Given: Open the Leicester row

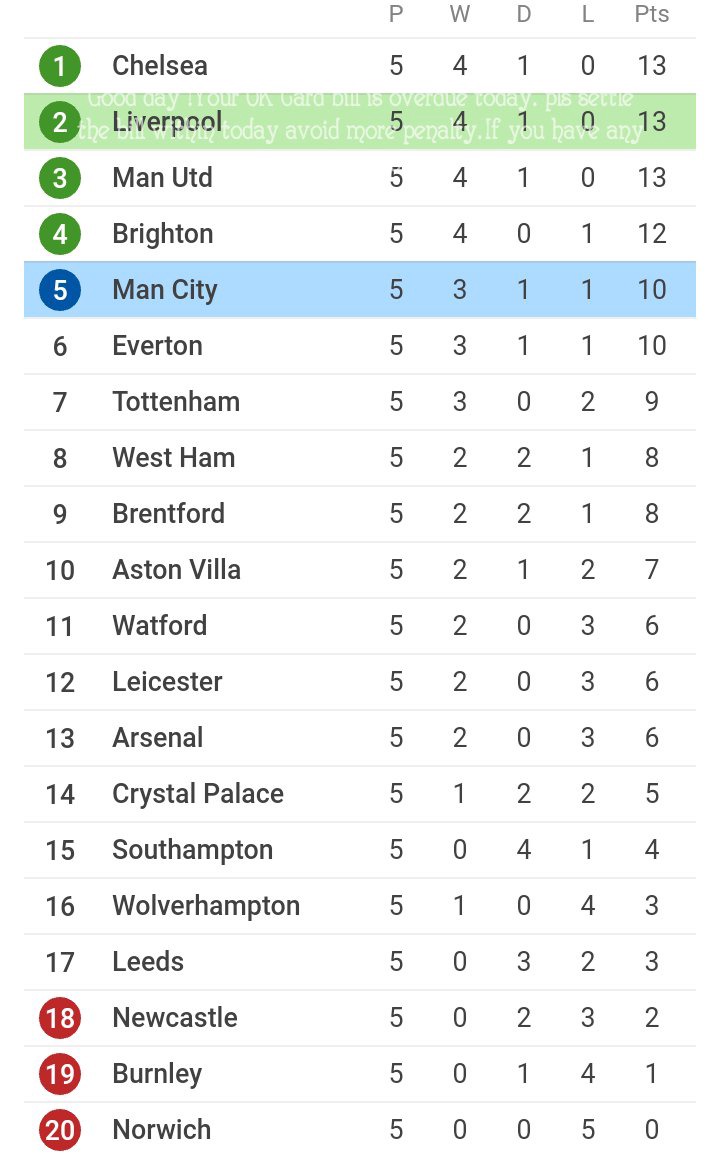Looking at the screenshot, I should tap(360, 682).
